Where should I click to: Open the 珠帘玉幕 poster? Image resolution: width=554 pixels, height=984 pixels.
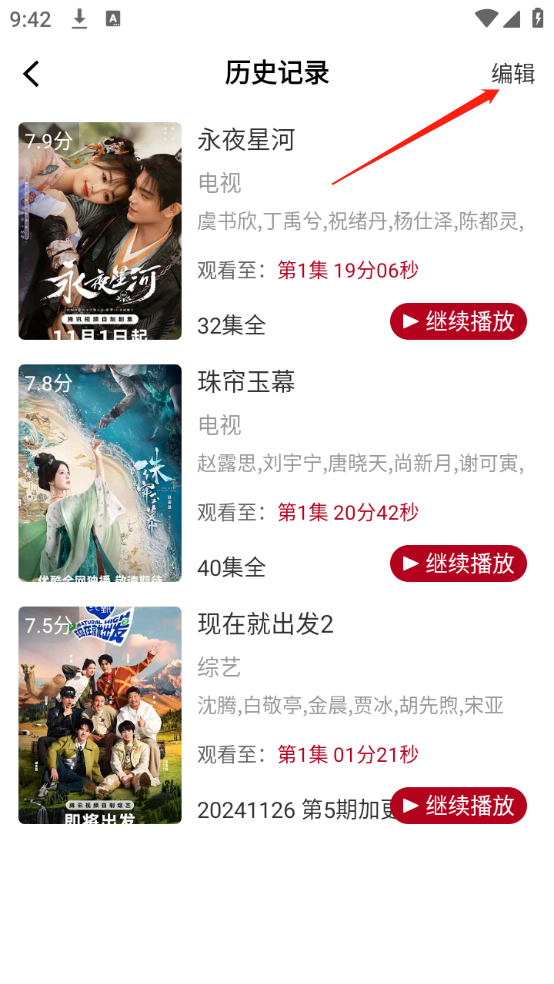click(x=100, y=473)
